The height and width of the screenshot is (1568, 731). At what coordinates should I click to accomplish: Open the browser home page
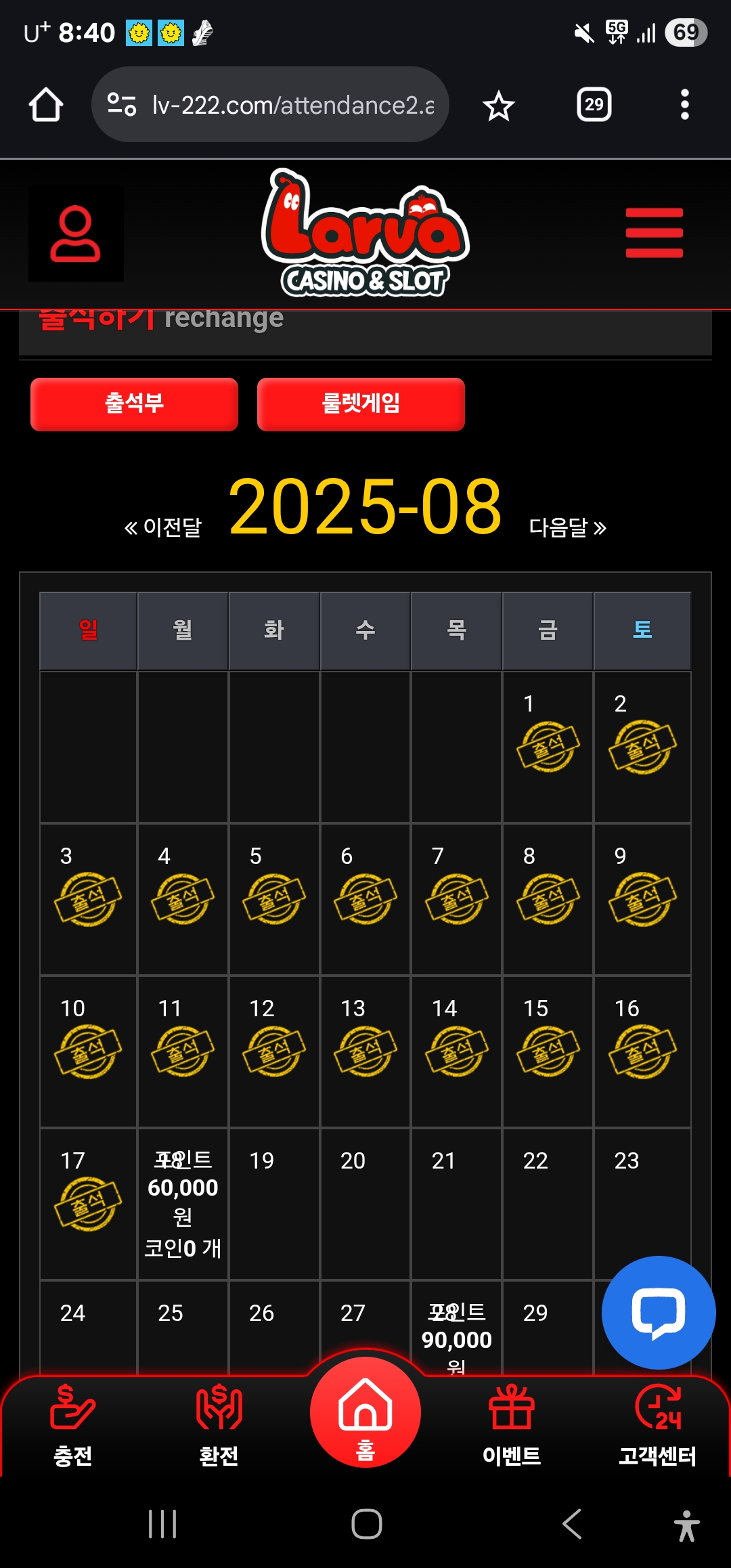tap(46, 105)
